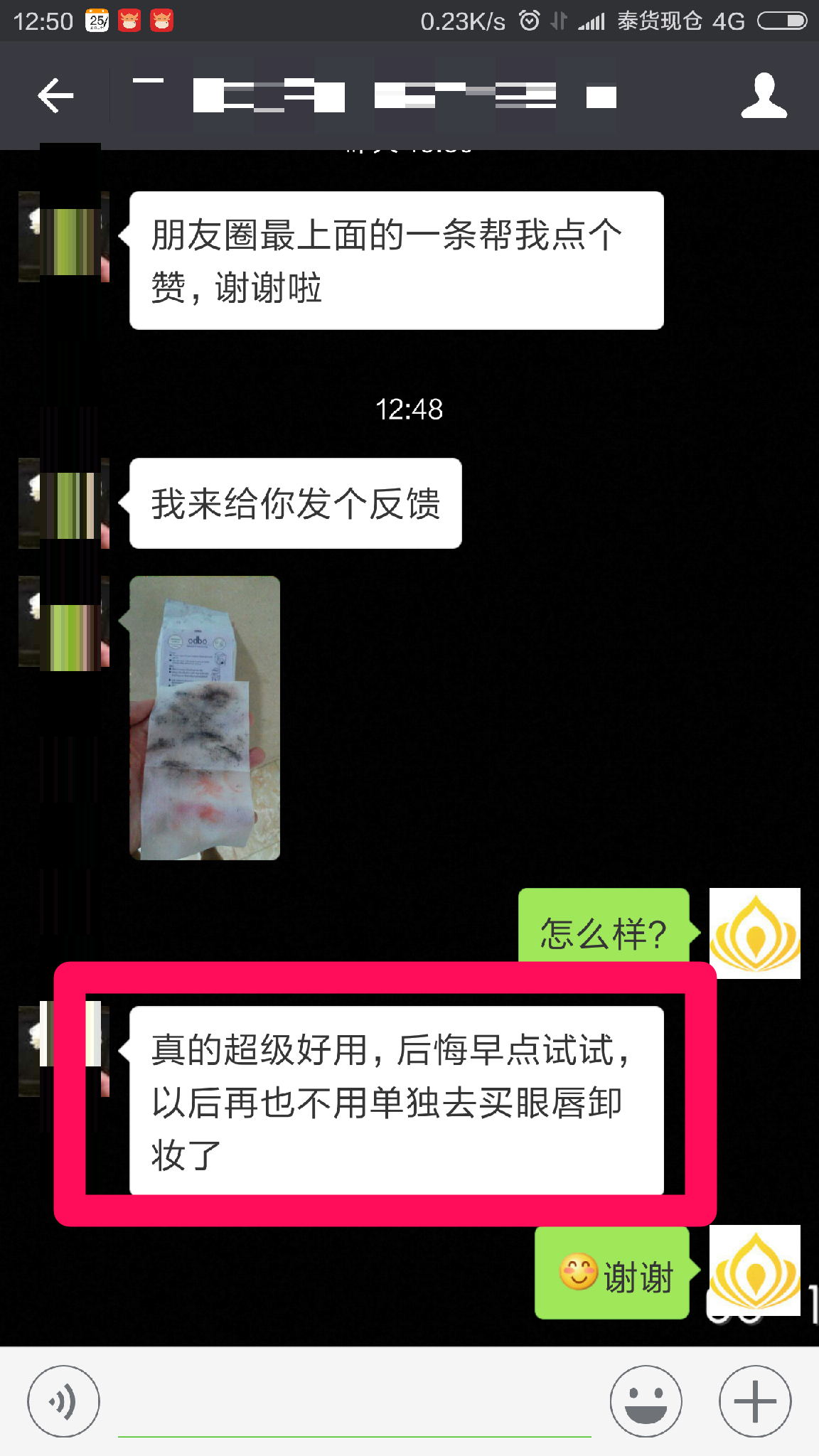This screenshot has width=819, height=1456.
Task: Open the contact's avatar beside 我来给你发个反馈
Action: coord(65,503)
